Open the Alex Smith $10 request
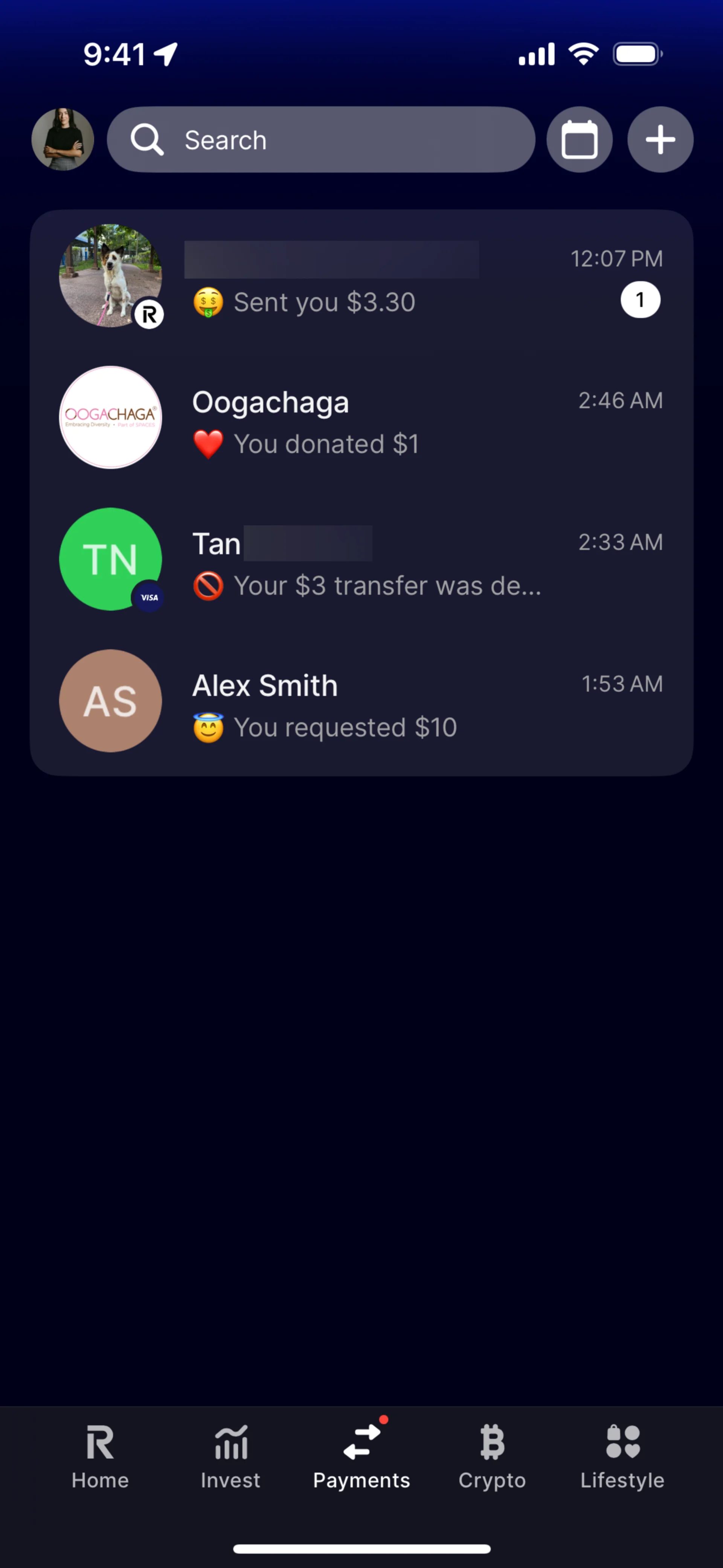 (x=361, y=705)
